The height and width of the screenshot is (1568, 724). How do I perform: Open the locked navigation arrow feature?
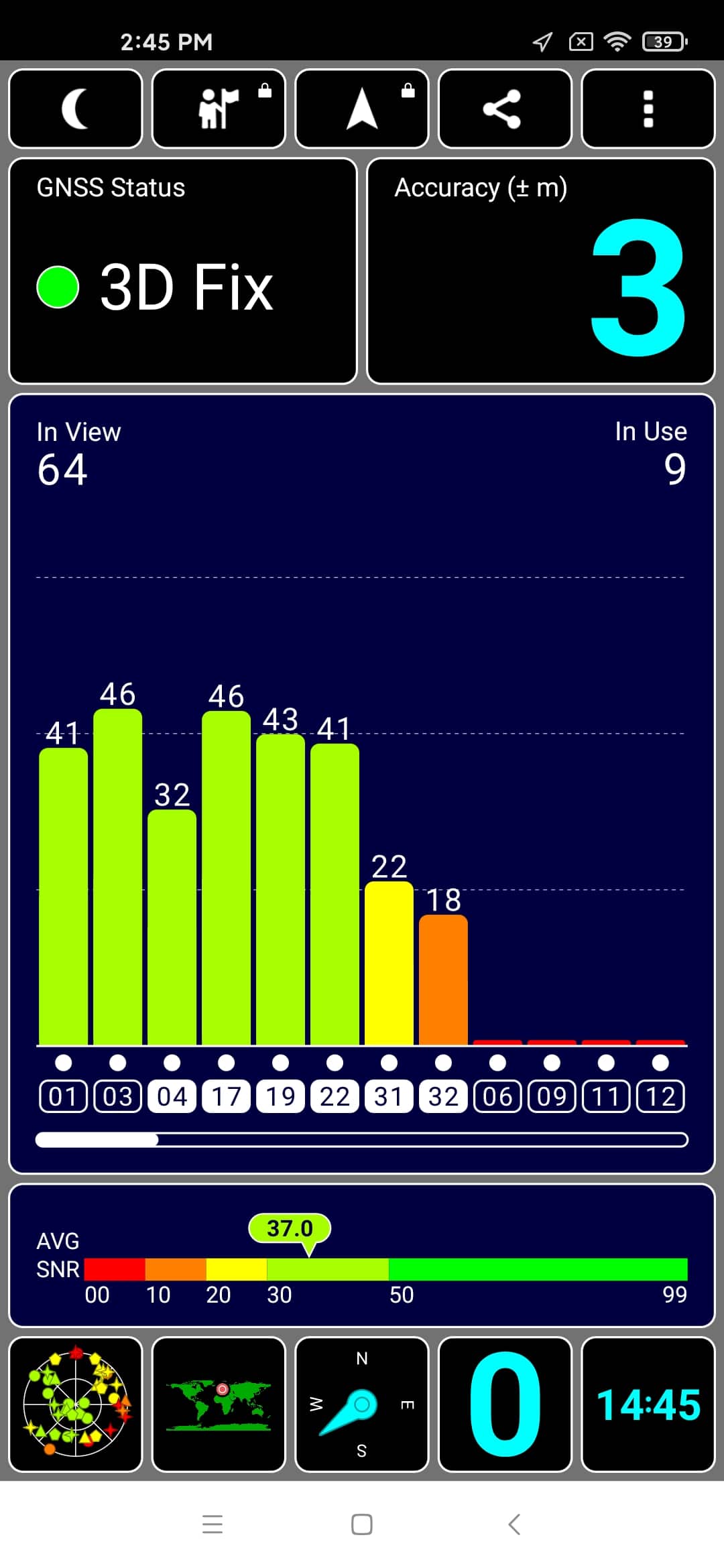[362, 109]
